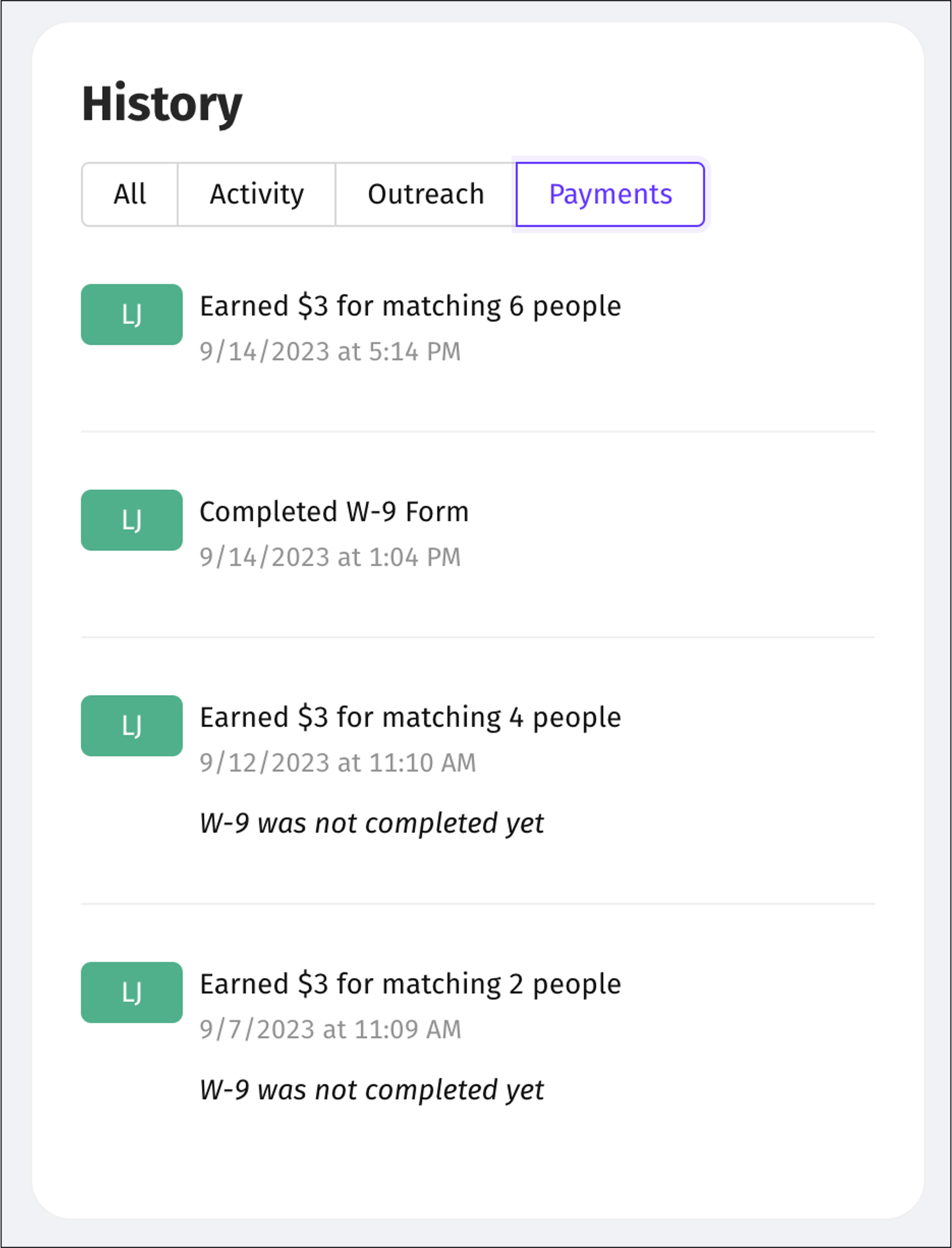Select the Payments tab
Screen dimensions: 952x1248
click(x=610, y=194)
